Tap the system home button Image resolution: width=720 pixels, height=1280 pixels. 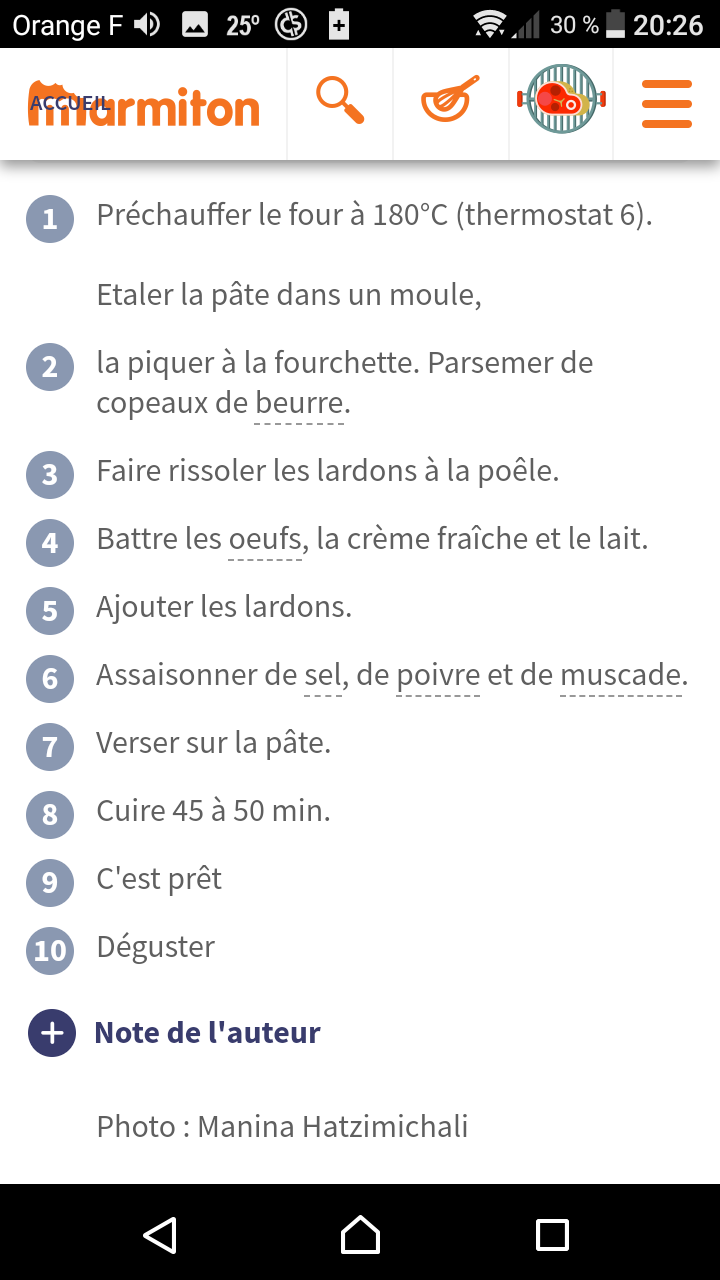tap(360, 1235)
